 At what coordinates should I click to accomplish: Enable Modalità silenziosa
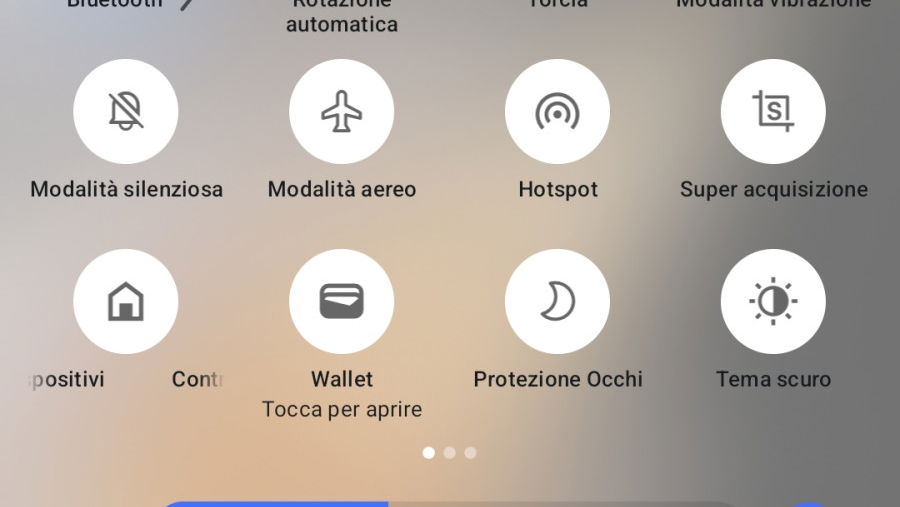(126, 111)
